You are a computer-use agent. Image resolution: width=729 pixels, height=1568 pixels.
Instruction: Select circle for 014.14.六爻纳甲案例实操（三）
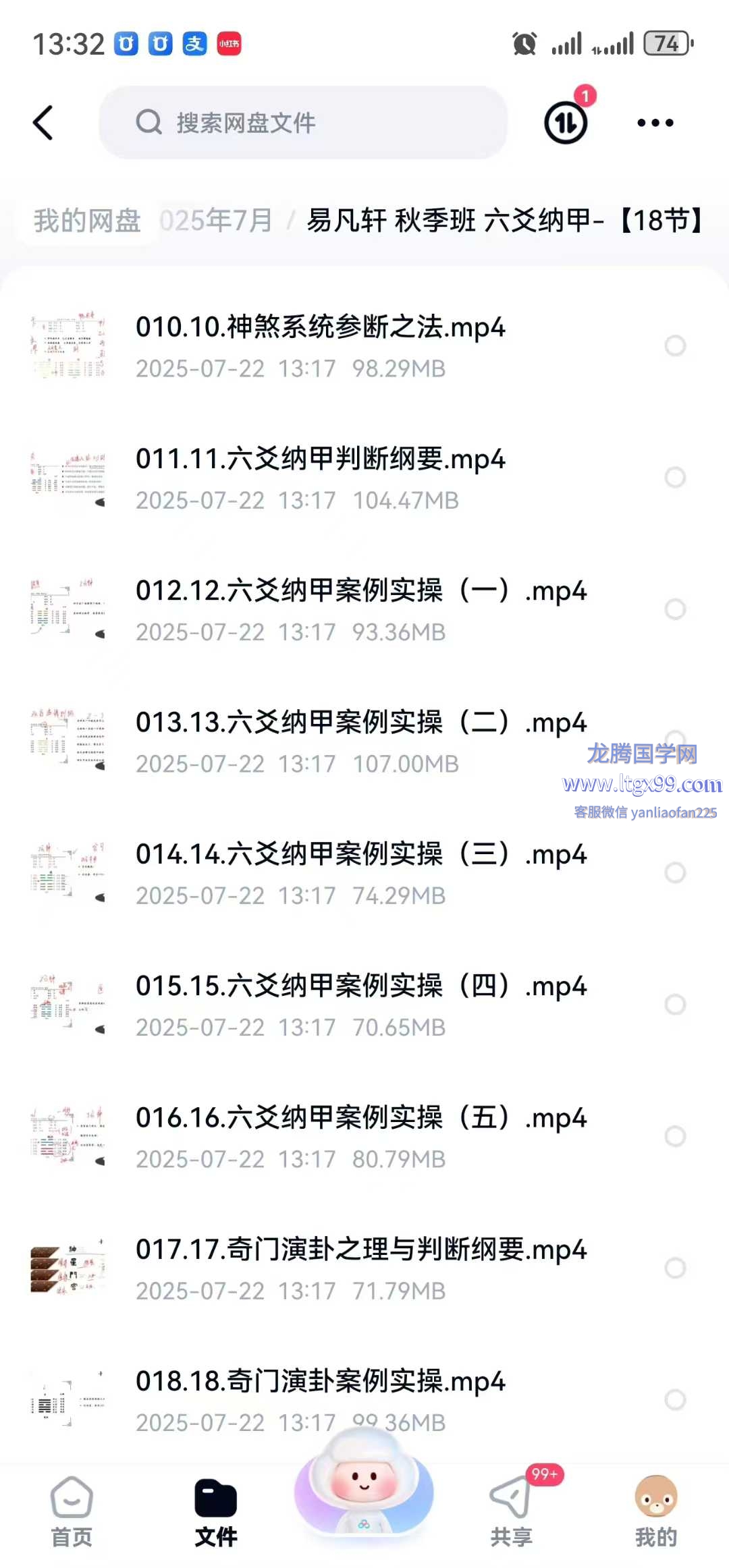click(x=675, y=872)
